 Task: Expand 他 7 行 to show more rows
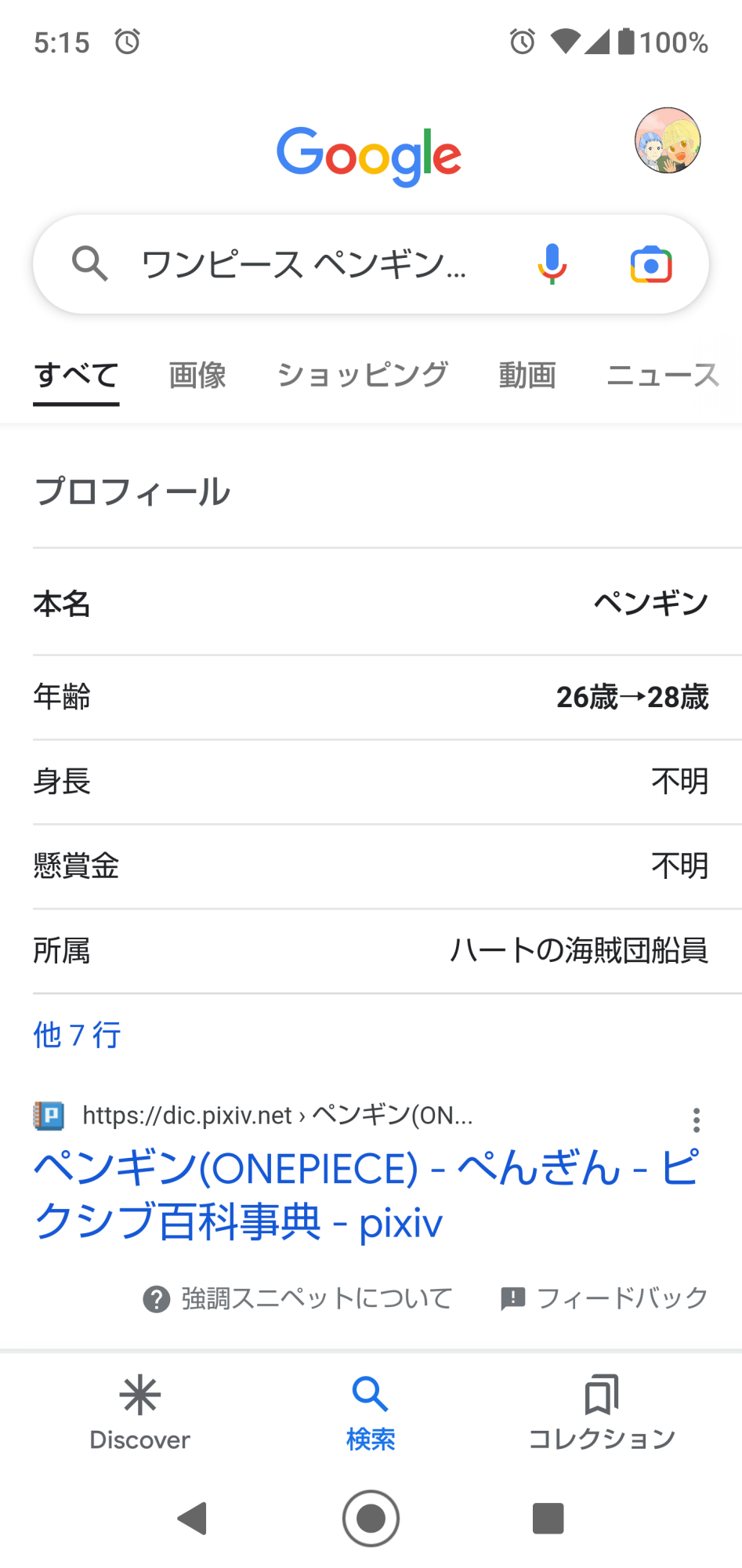(x=77, y=1035)
